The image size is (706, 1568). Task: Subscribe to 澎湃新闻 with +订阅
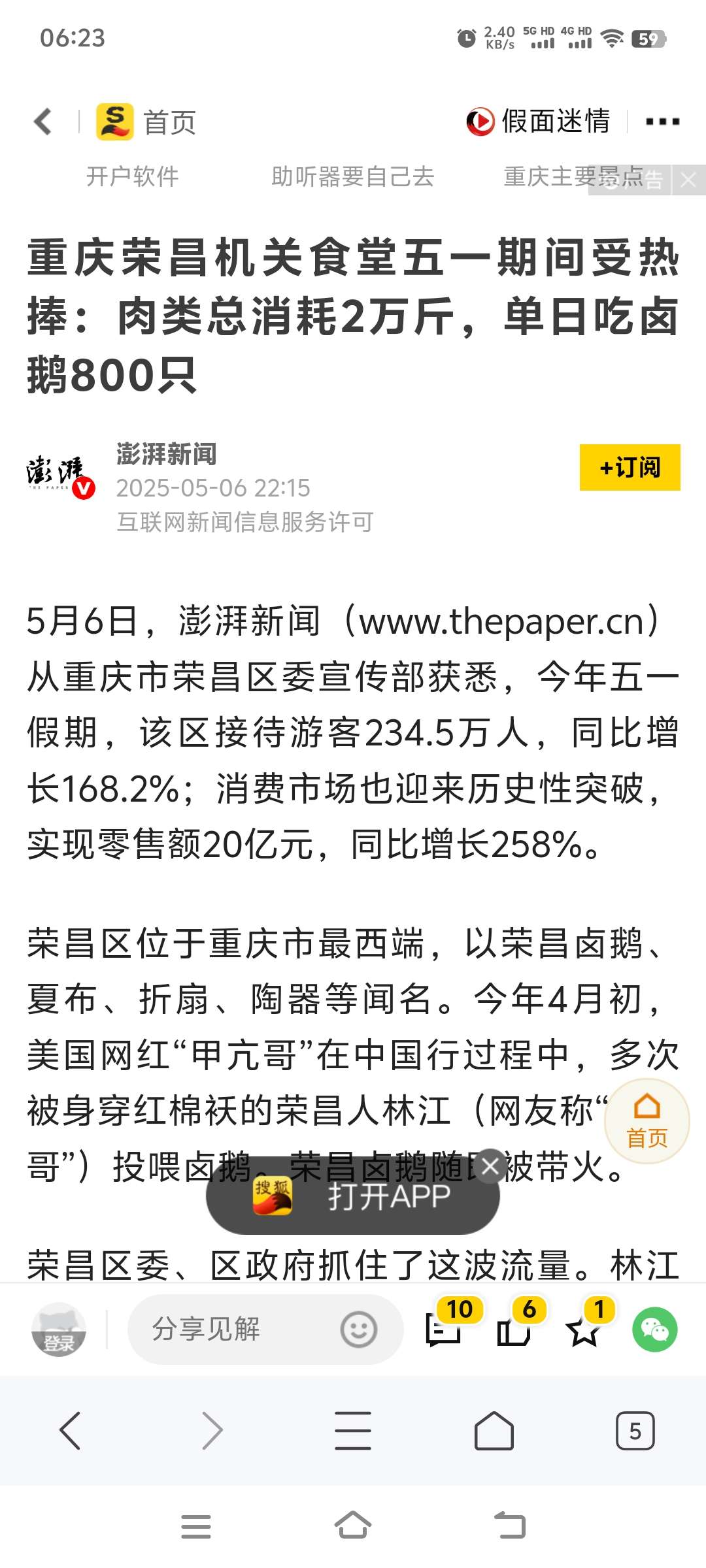(629, 467)
